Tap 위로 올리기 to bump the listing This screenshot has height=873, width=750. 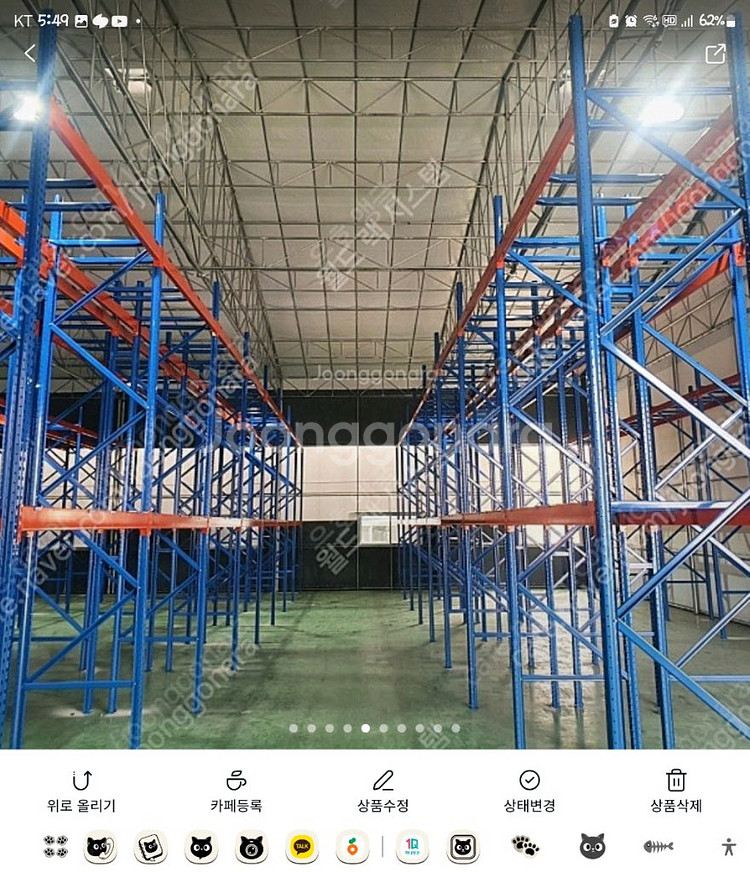click(81, 790)
